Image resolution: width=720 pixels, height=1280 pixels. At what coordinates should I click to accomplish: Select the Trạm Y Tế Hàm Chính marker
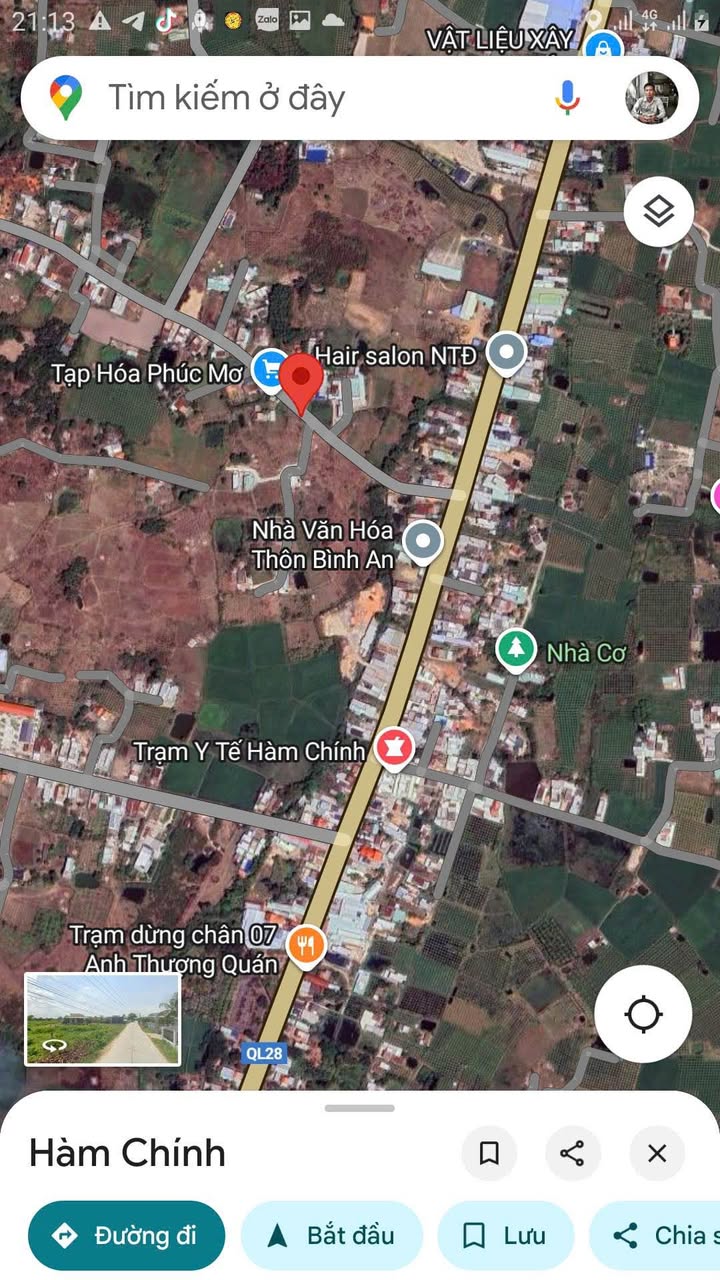395,749
